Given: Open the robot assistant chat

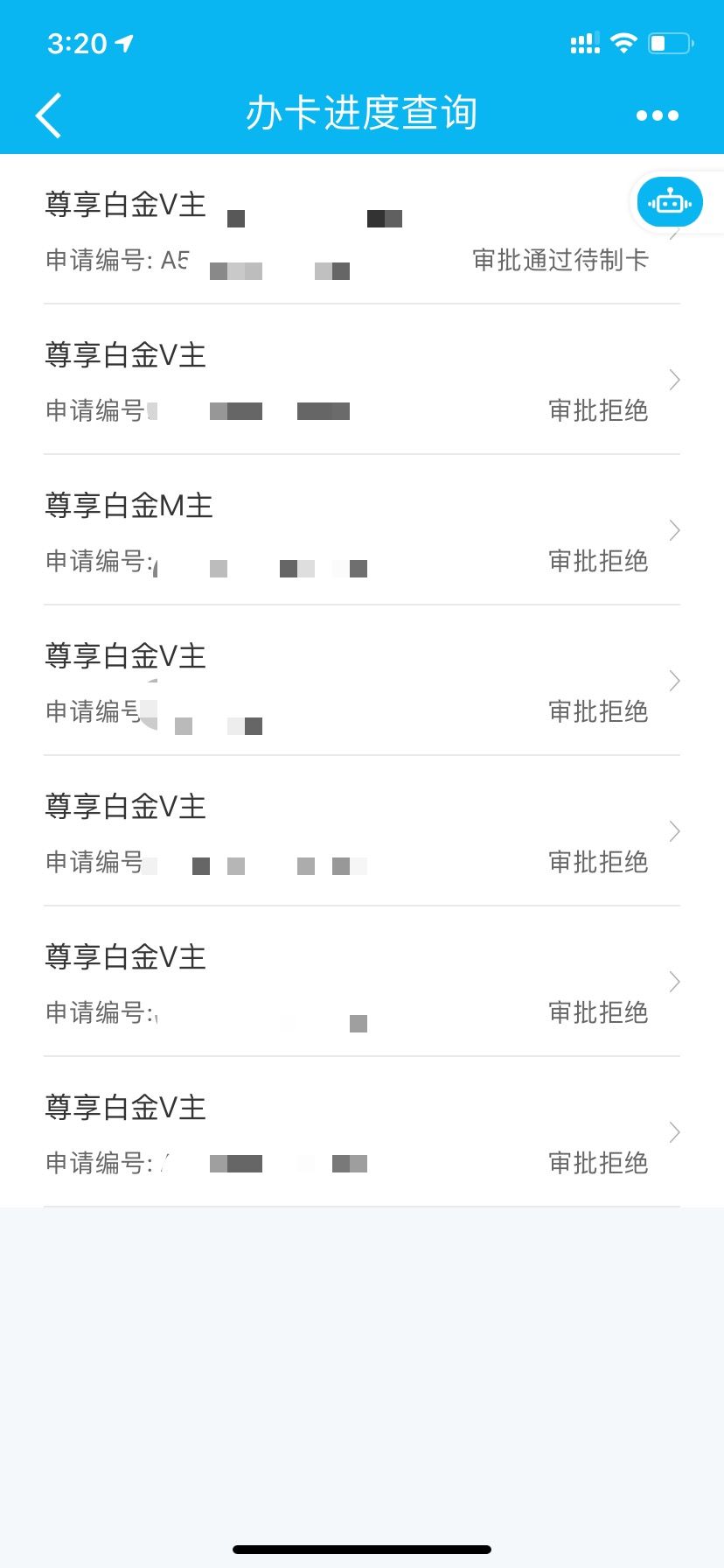Looking at the screenshot, I should [x=670, y=203].
